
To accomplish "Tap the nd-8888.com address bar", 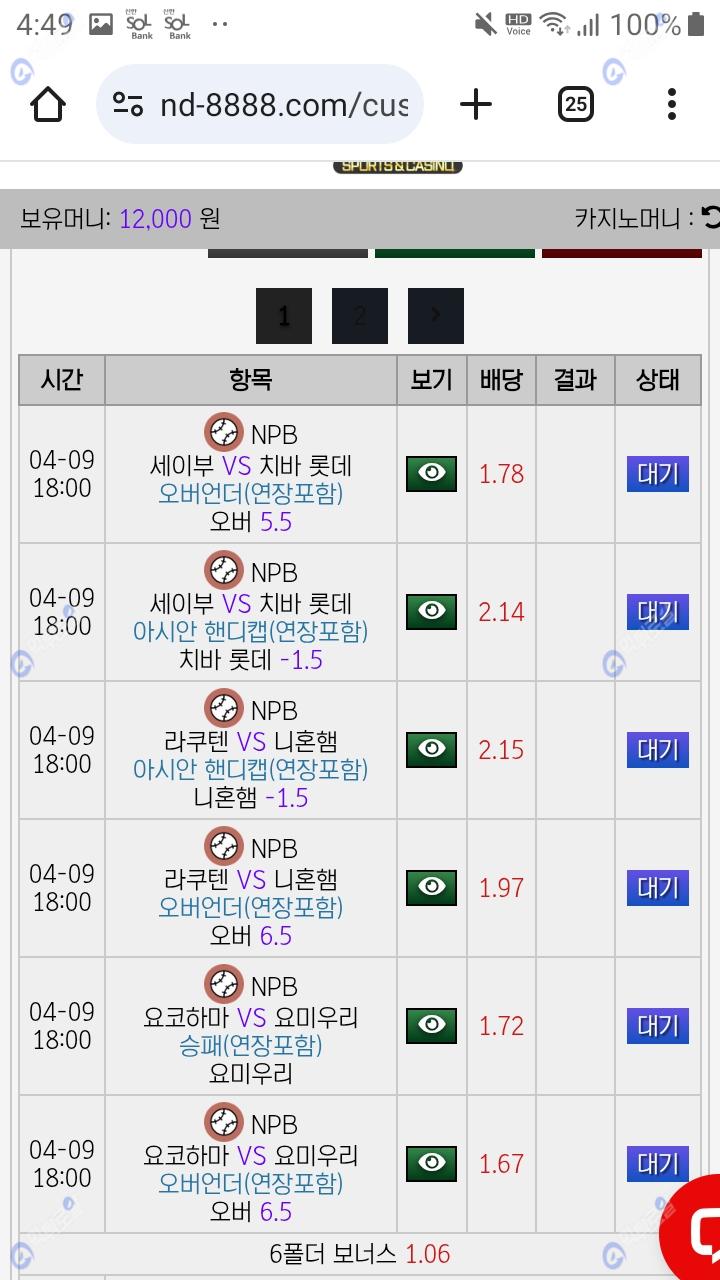I will click(x=260, y=104).
